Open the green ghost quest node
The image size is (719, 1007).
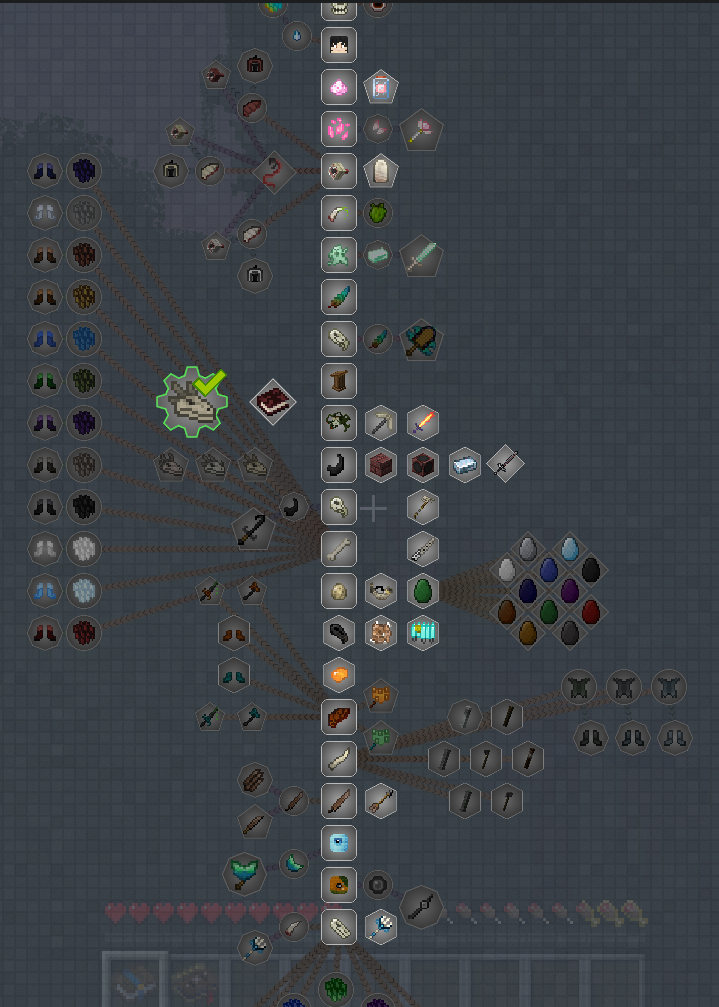(339, 255)
